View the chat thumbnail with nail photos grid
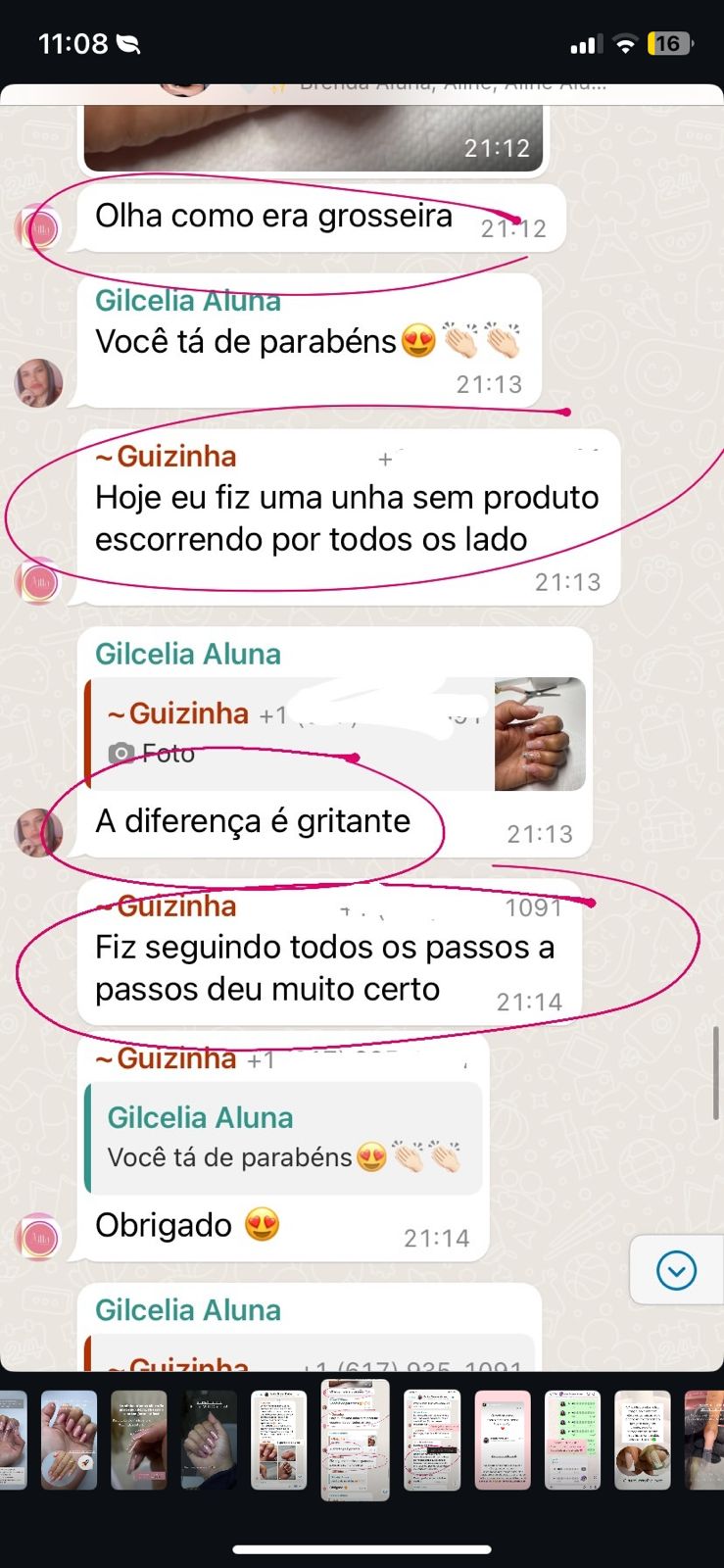This screenshot has height=1568, width=724. [x=279, y=1440]
